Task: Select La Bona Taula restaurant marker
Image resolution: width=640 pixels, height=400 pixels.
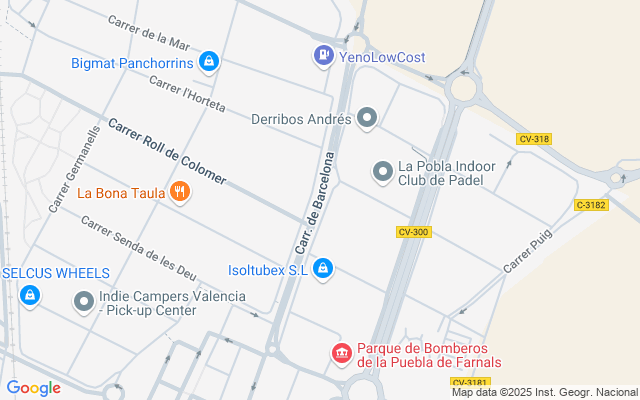Action: click(180, 192)
